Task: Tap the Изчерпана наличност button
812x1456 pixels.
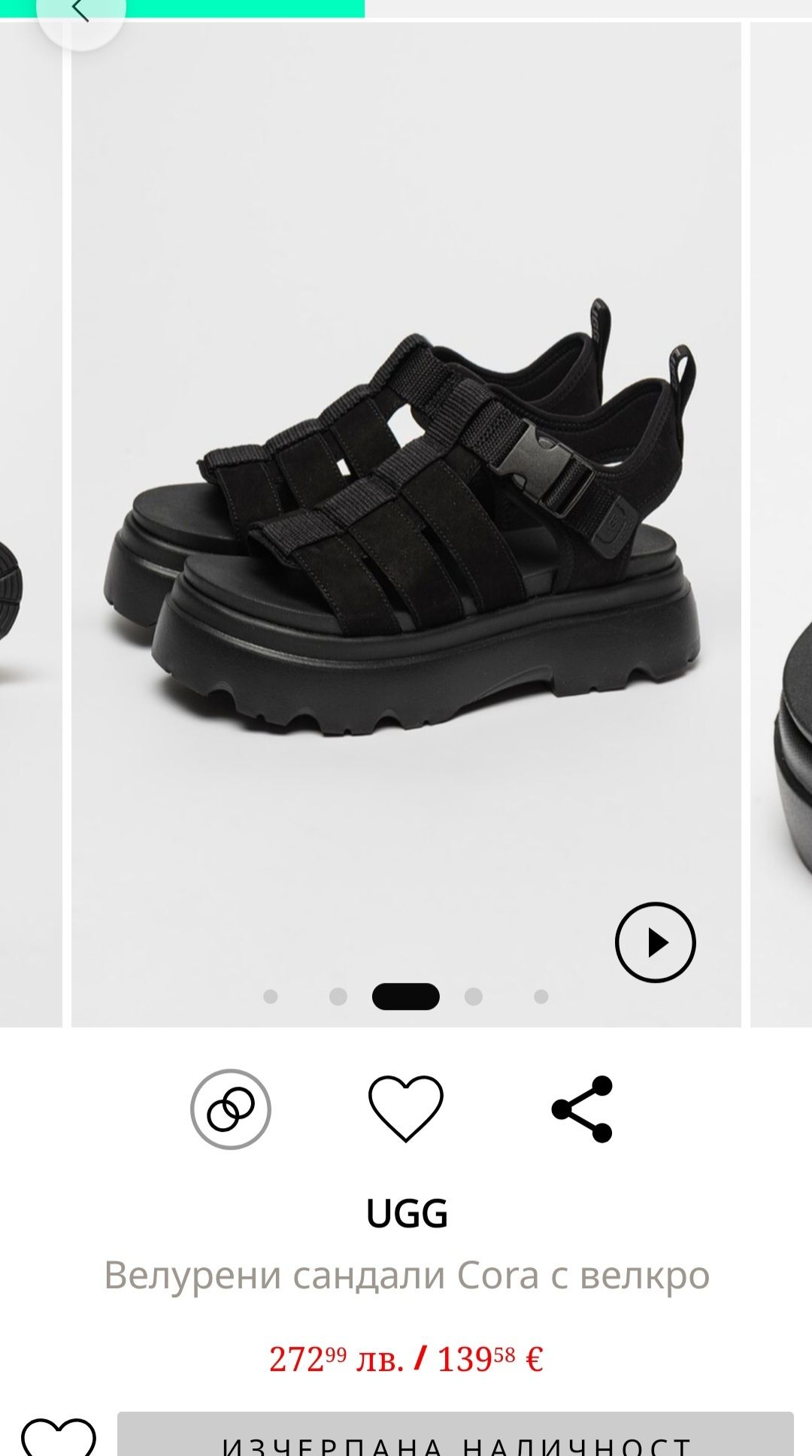Action: pos(456,1438)
